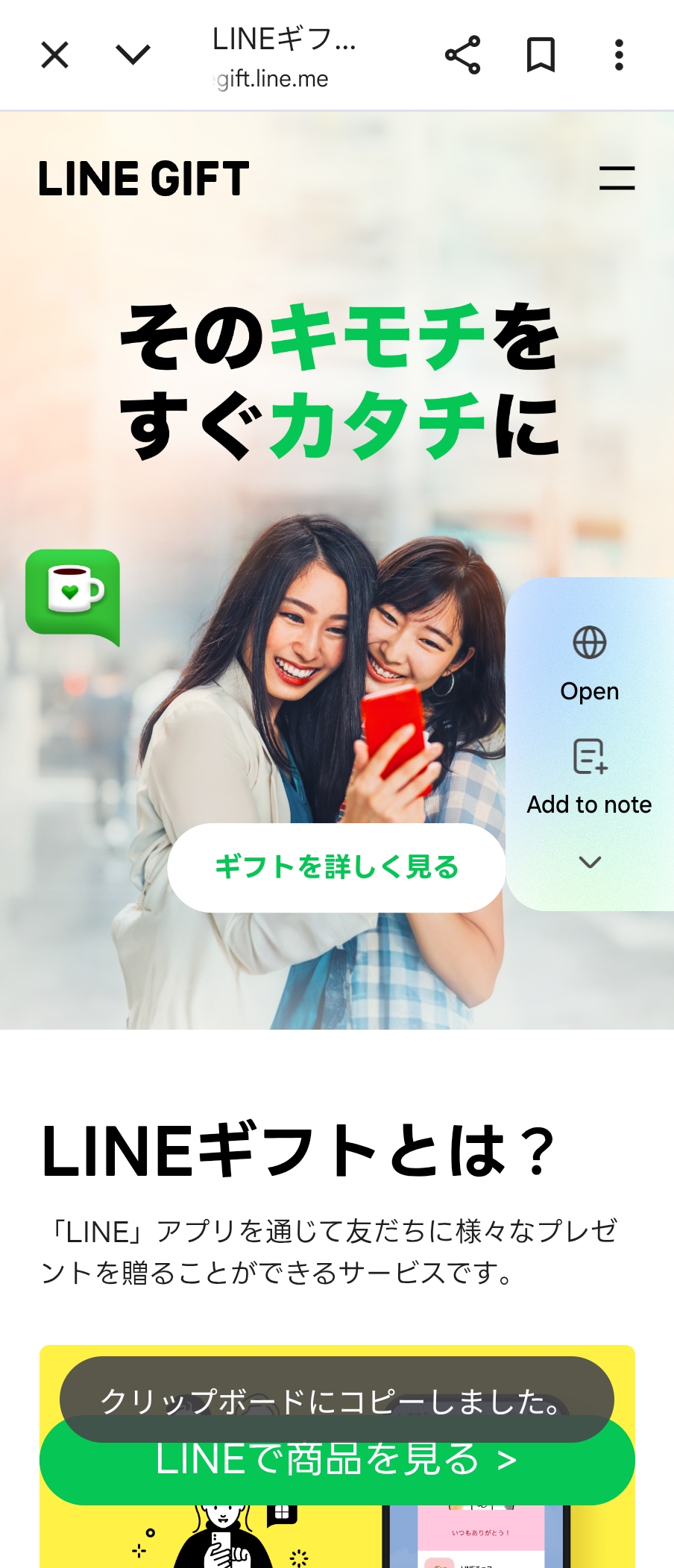
Task: Collapse the floating panel with its chevron
Action: coord(589,863)
